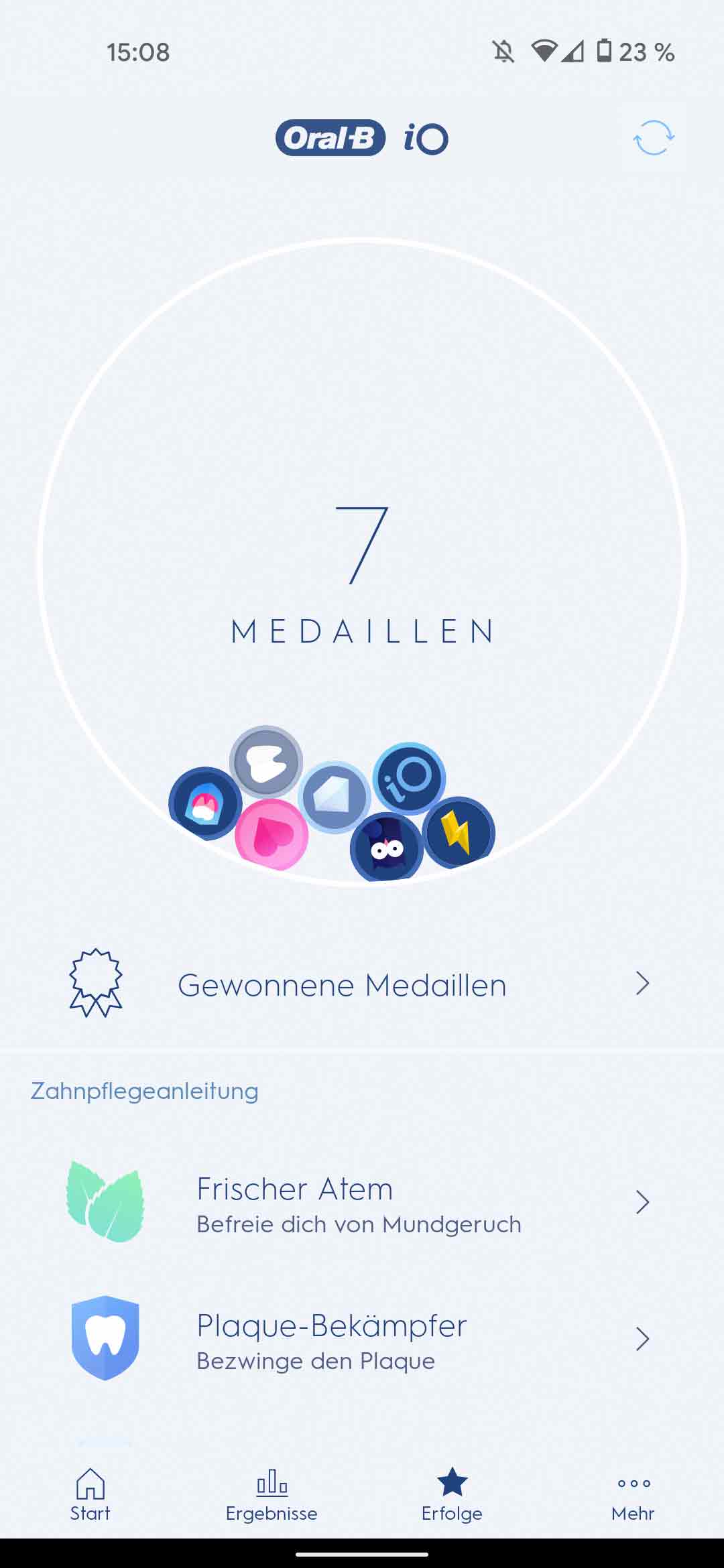Open the Mehr tab
Screen dimensions: 724x1568
click(633, 1494)
